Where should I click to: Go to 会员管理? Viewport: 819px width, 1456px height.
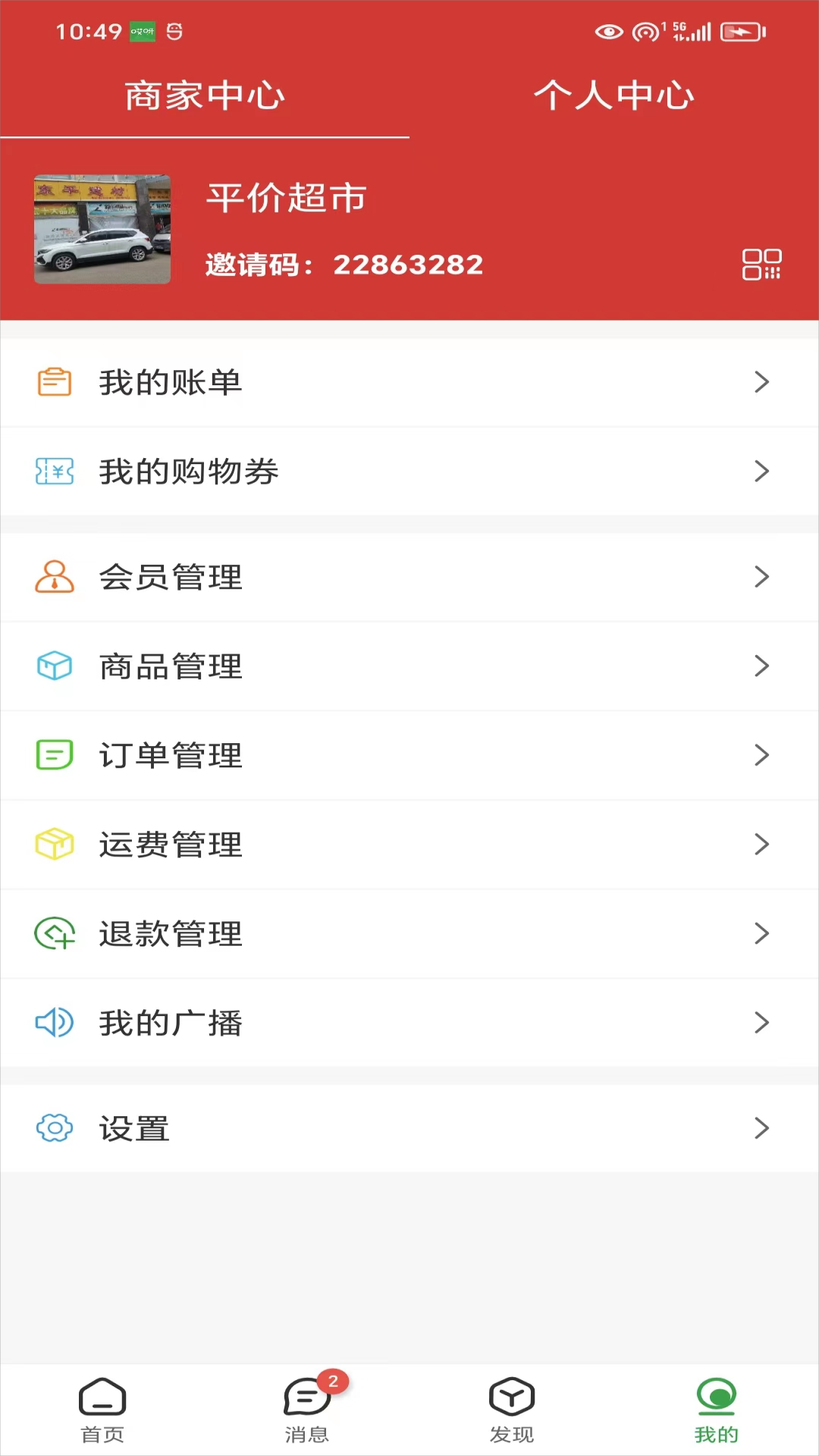[409, 577]
